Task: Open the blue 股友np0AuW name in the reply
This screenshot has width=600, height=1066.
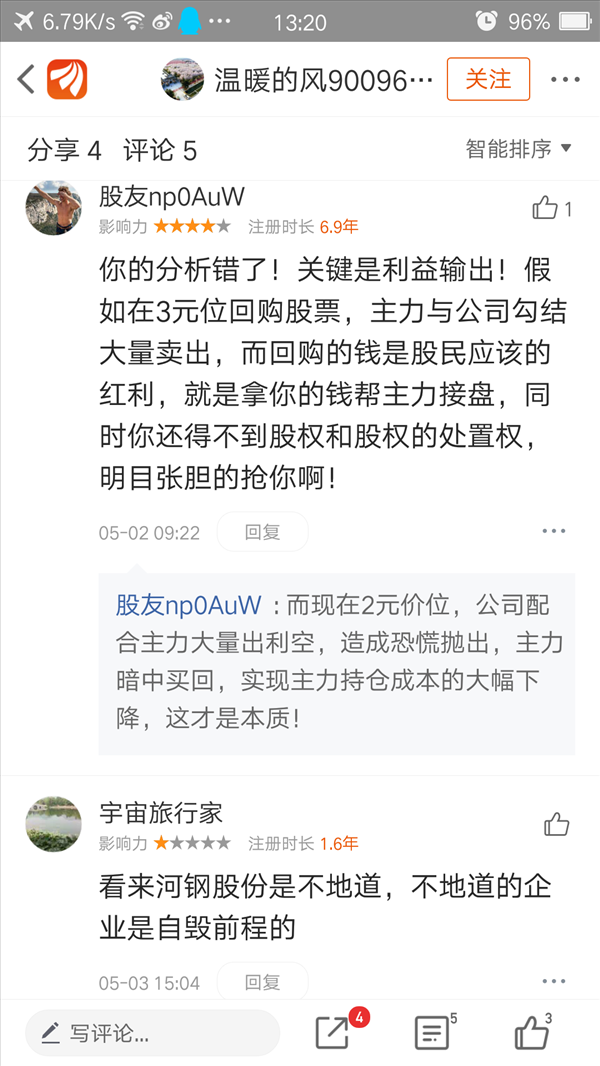Action: pos(188,604)
